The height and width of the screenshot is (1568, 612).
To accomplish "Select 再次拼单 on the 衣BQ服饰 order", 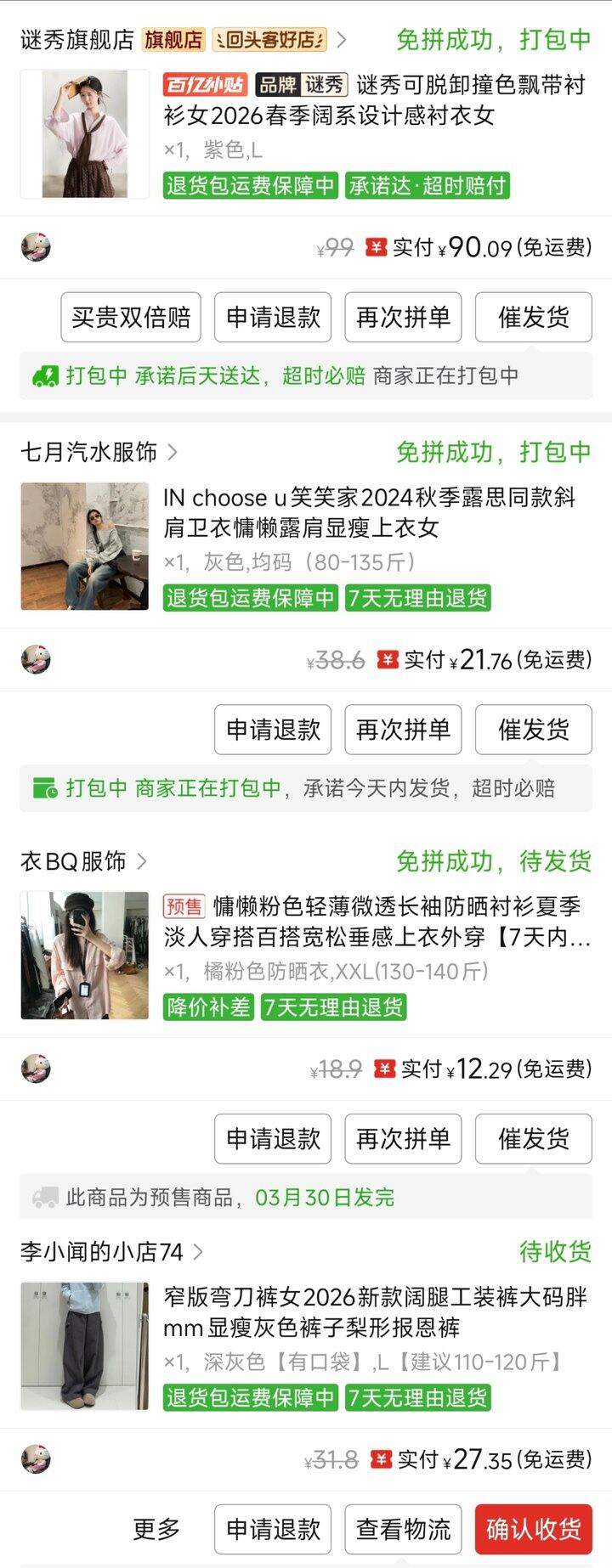I will tap(403, 1138).
